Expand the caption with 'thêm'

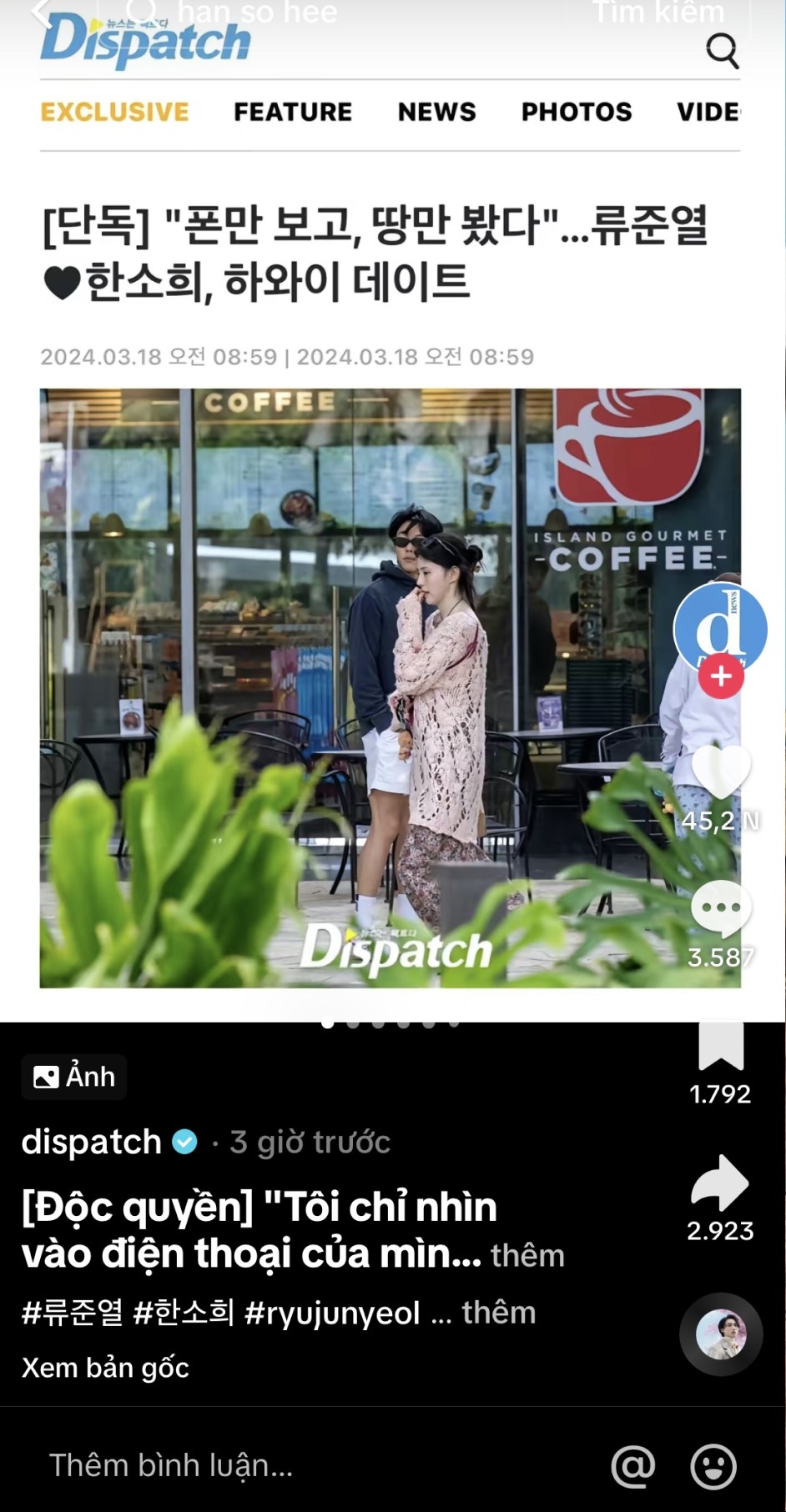(x=527, y=1255)
